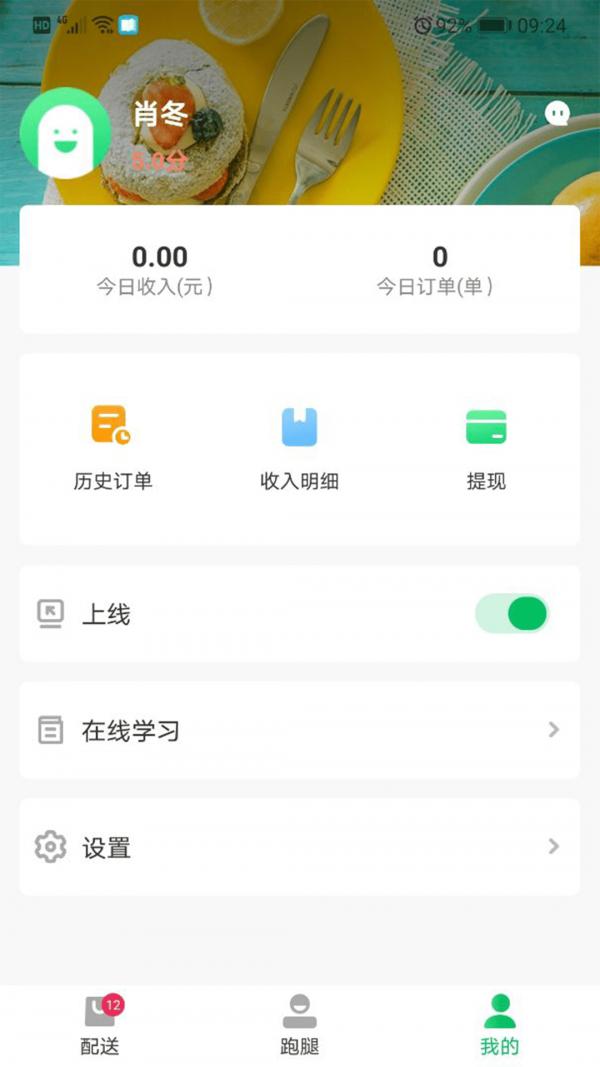The image size is (600, 1067).
Task: Tap the green profile avatar
Action: (x=65, y=133)
